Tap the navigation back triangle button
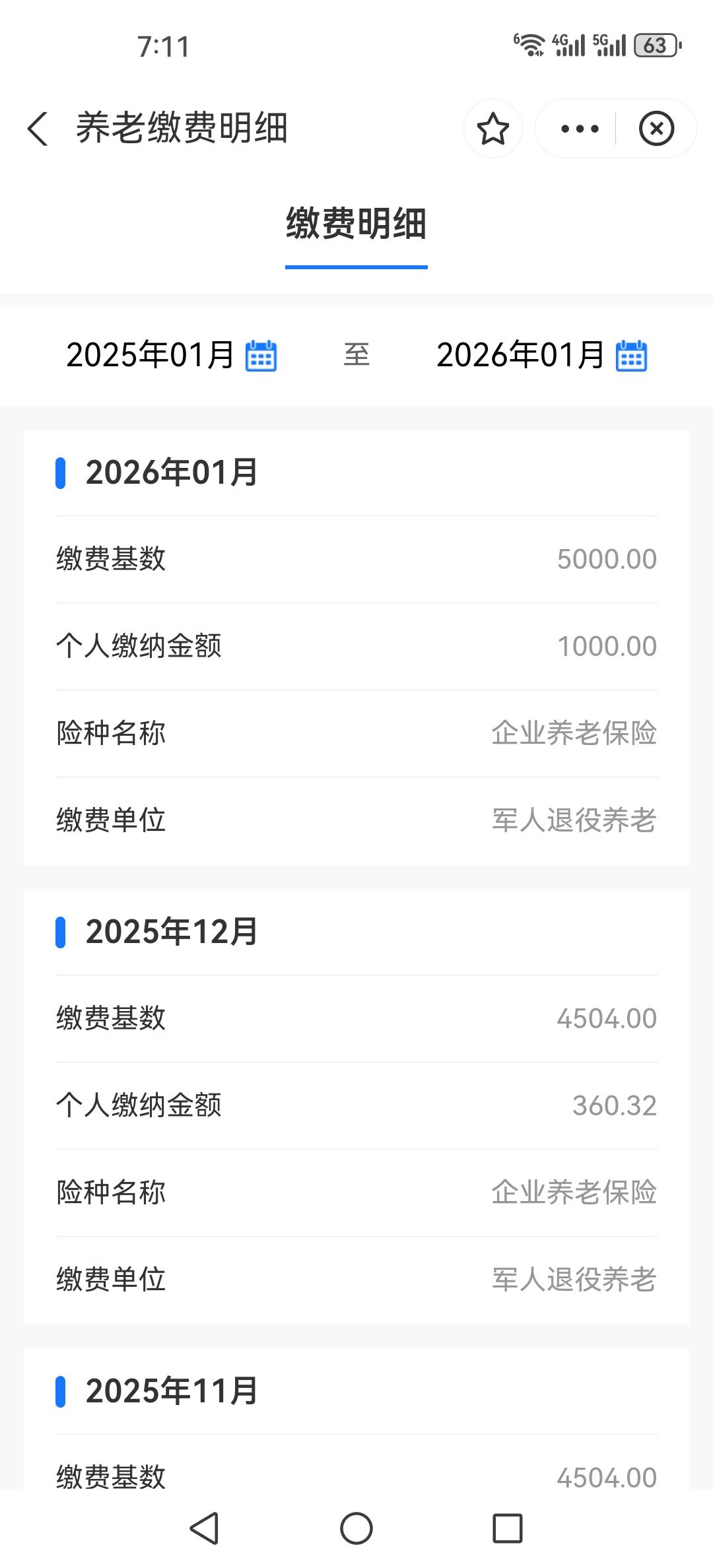This screenshot has width=713, height=1568. (x=206, y=1528)
